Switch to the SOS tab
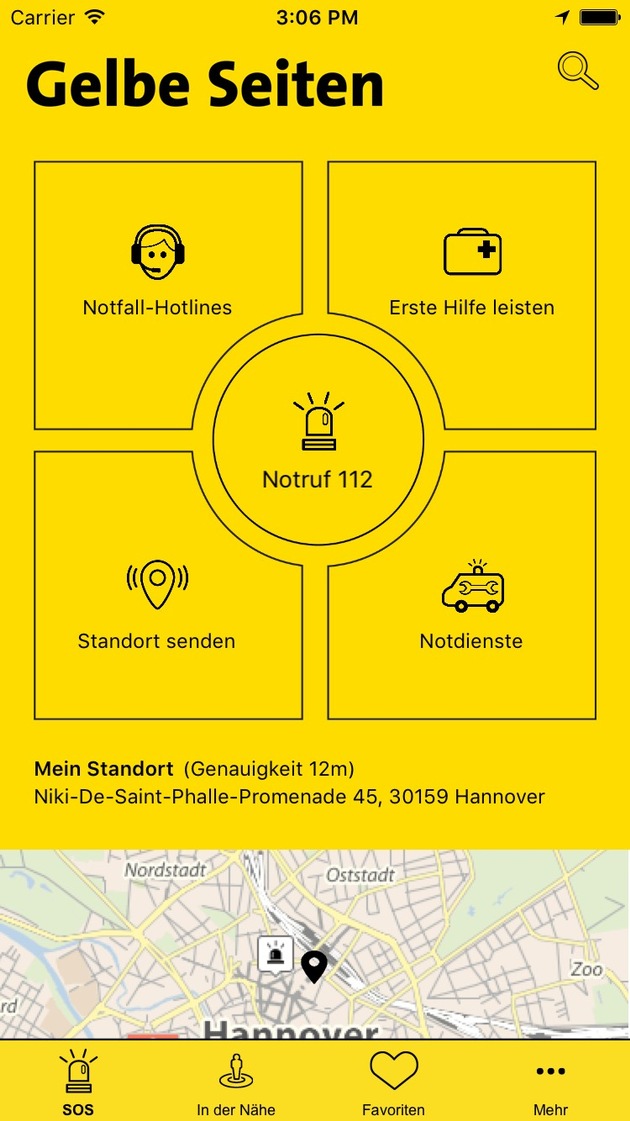Screen dimensions: 630x1121 [79, 1082]
